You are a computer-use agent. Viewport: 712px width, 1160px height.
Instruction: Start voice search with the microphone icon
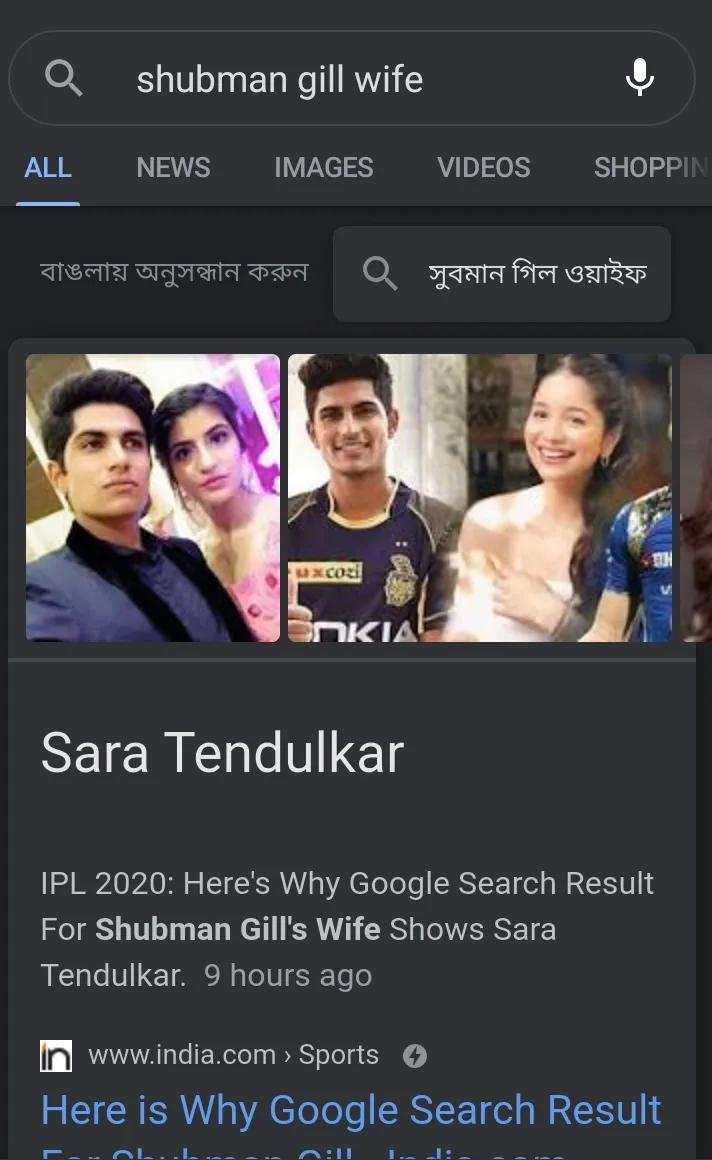tap(640, 78)
